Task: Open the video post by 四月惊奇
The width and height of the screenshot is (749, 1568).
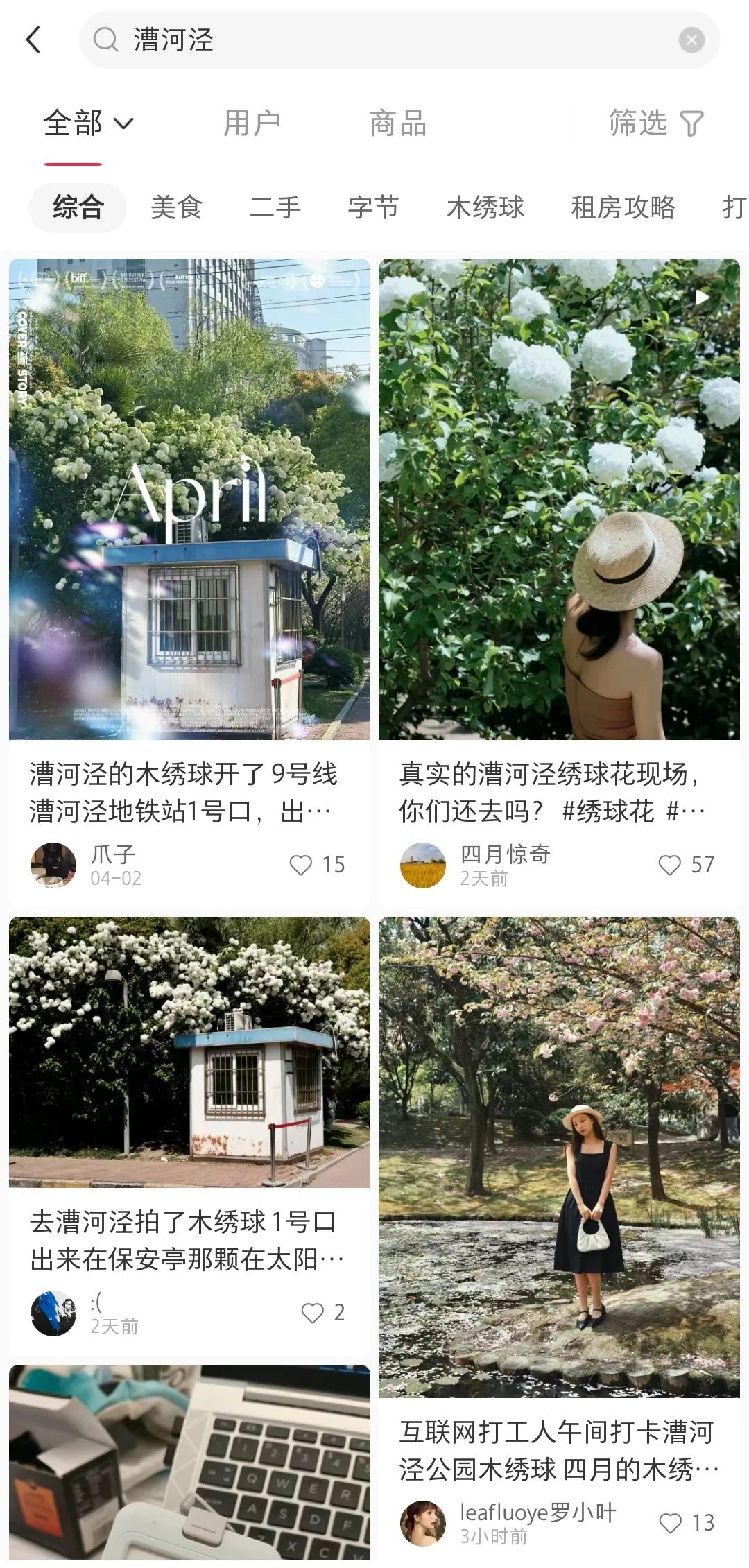Action: tap(559, 499)
